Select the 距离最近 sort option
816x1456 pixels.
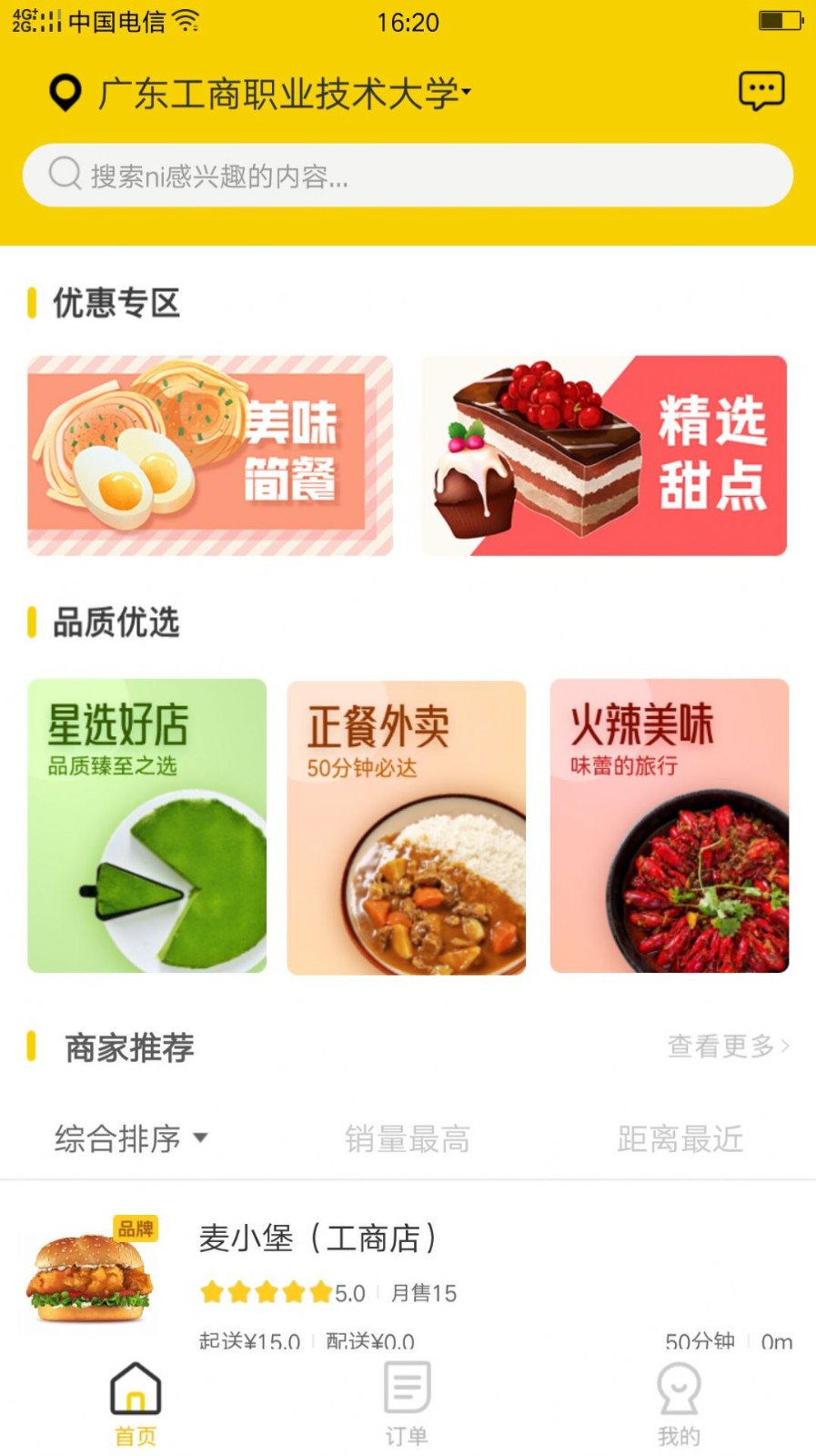point(680,1138)
